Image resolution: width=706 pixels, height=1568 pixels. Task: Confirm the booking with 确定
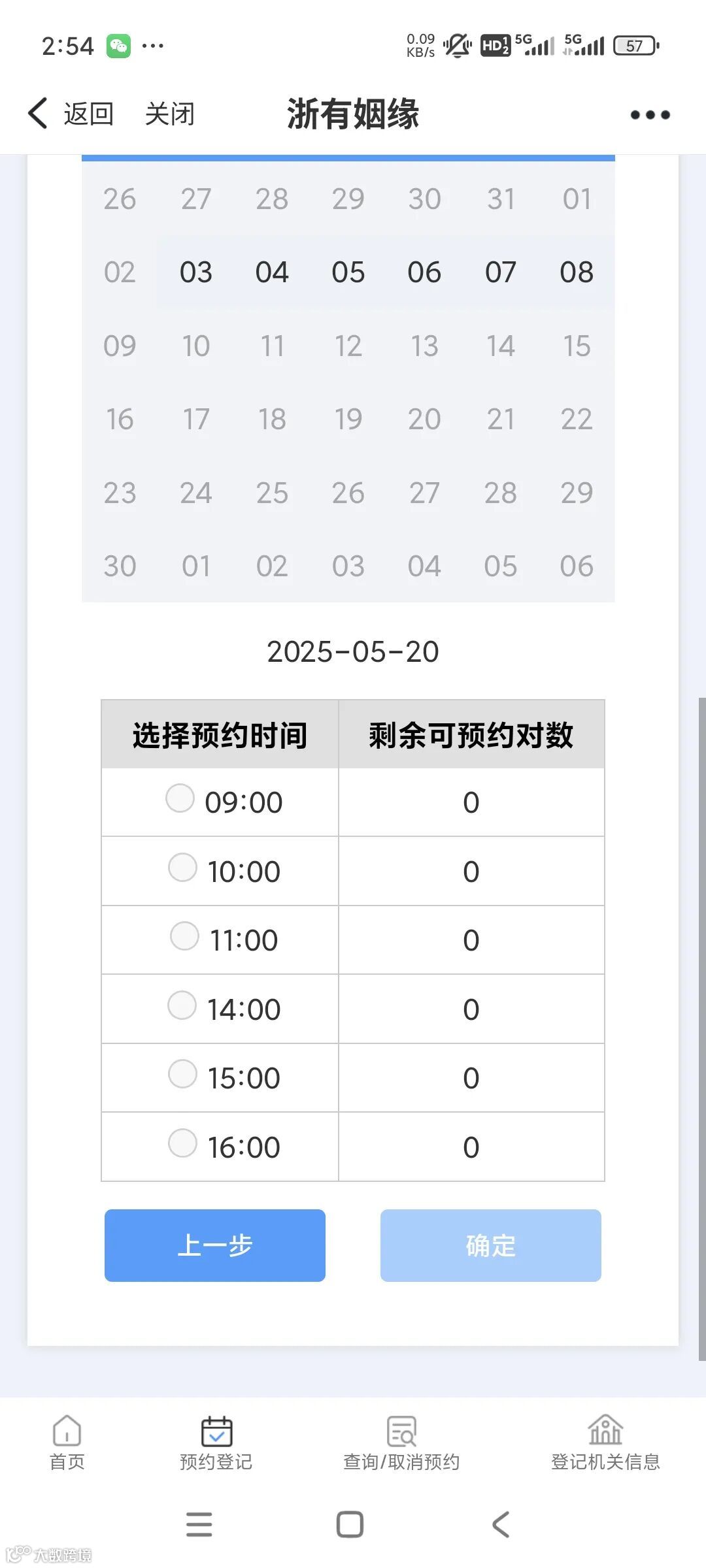[x=490, y=1245]
